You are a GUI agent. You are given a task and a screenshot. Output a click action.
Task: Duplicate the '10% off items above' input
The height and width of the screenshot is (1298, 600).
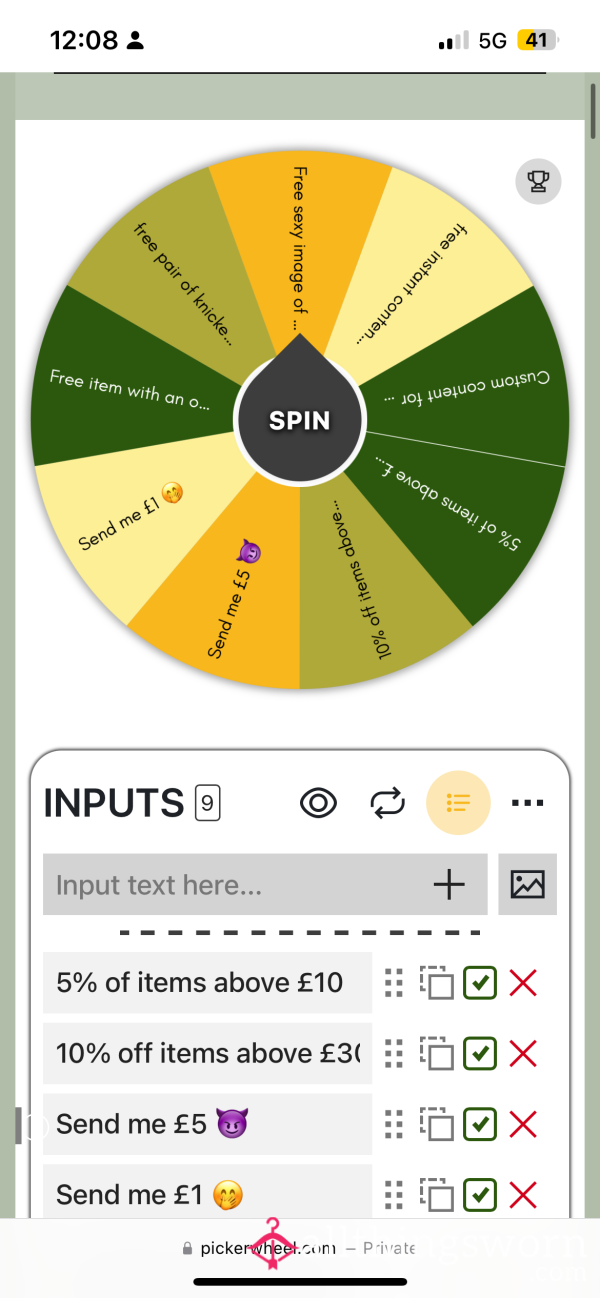pos(436,1054)
